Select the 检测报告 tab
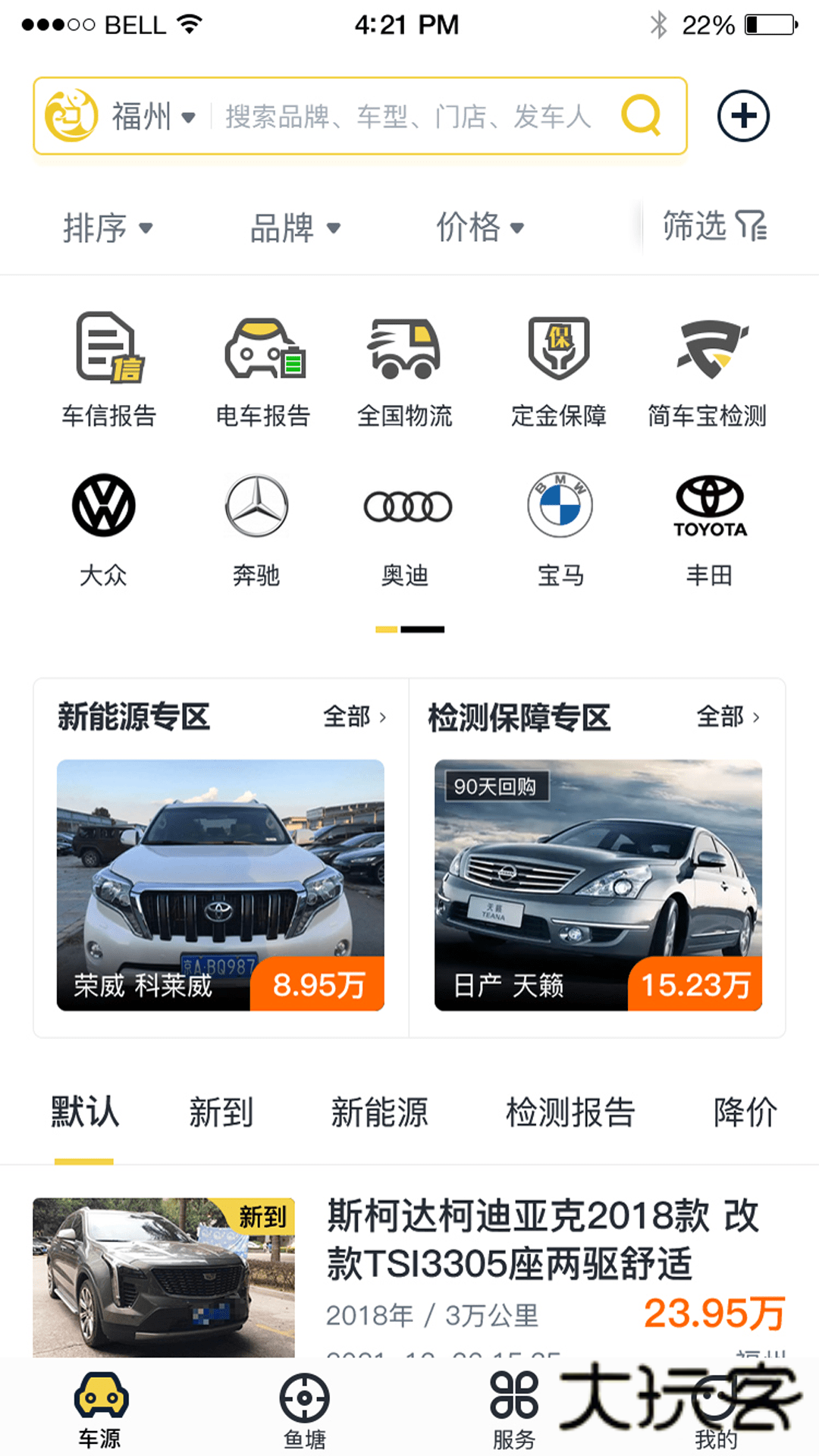The height and width of the screenshot is (1456, 819). (572, 1112)
